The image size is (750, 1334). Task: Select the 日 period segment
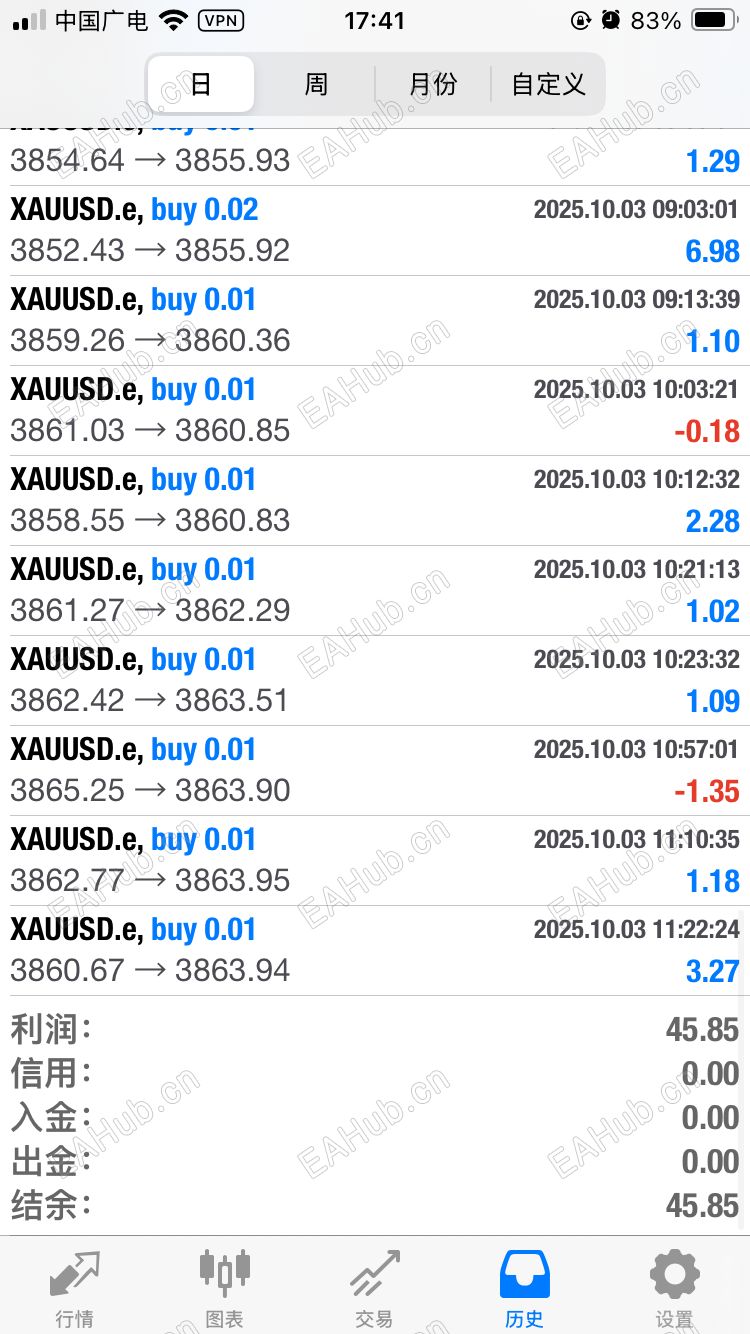(201, 84)
